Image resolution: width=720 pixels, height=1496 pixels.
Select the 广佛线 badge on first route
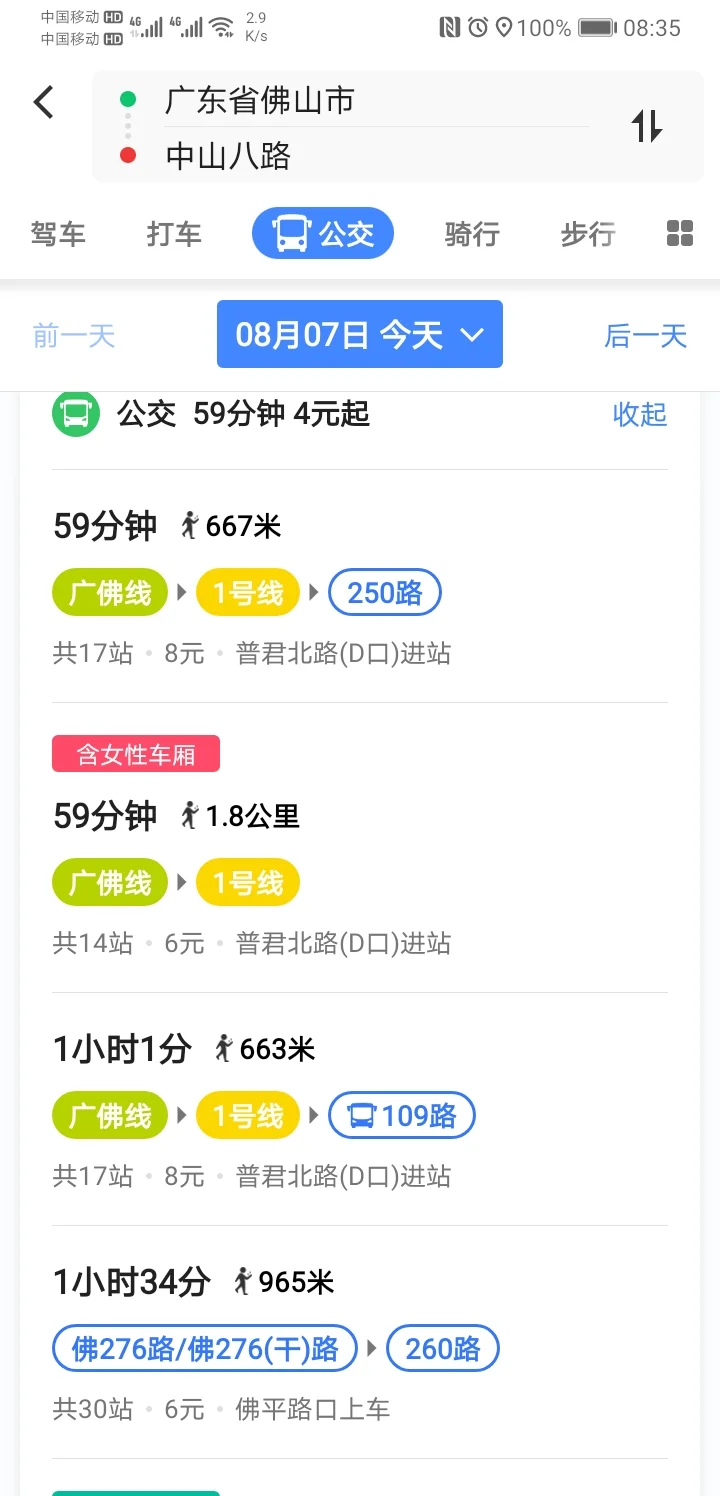coord(110,592)
